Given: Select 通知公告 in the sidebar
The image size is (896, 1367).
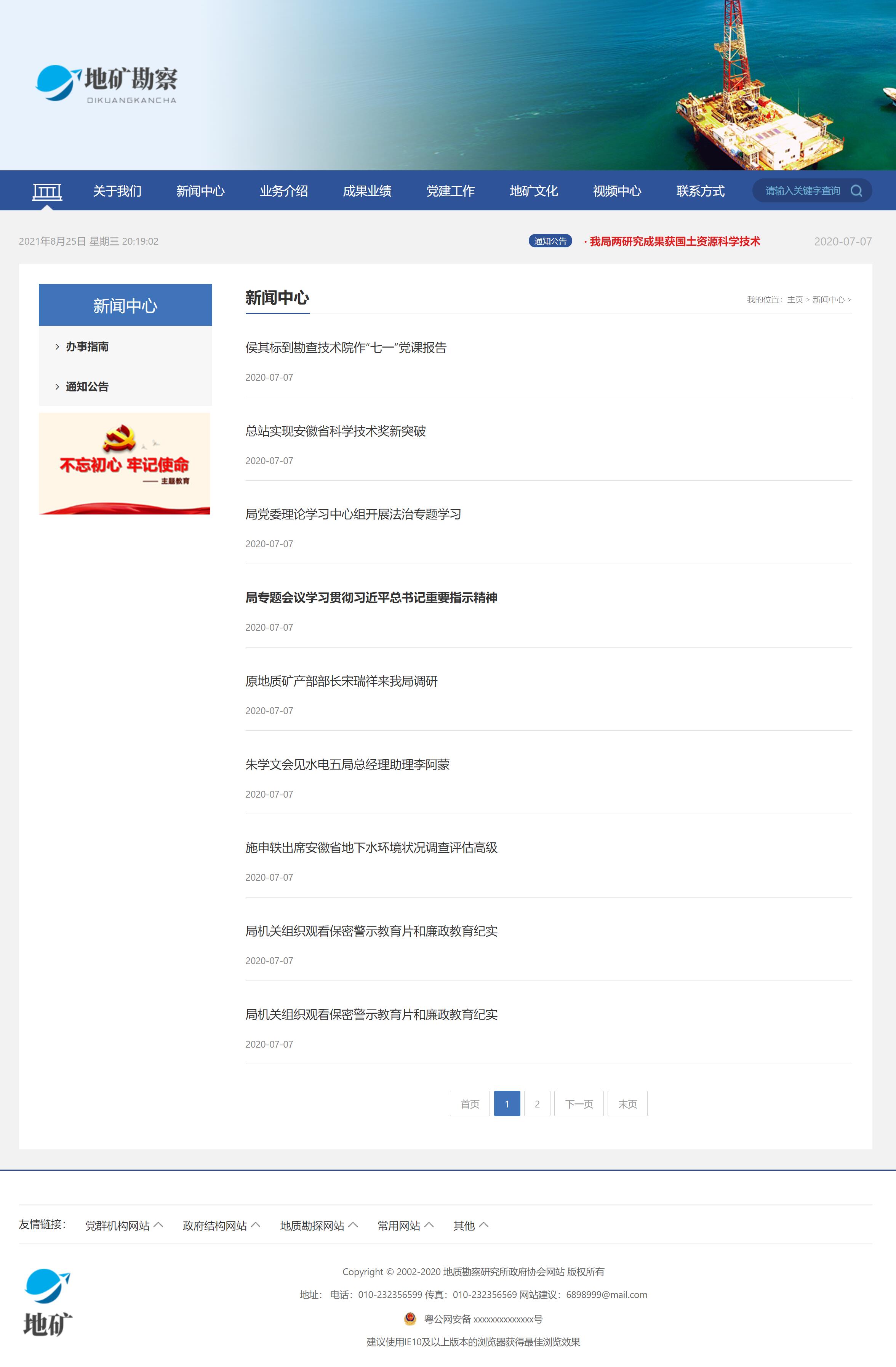Looking at the screenshot, I should pos(87,386).
